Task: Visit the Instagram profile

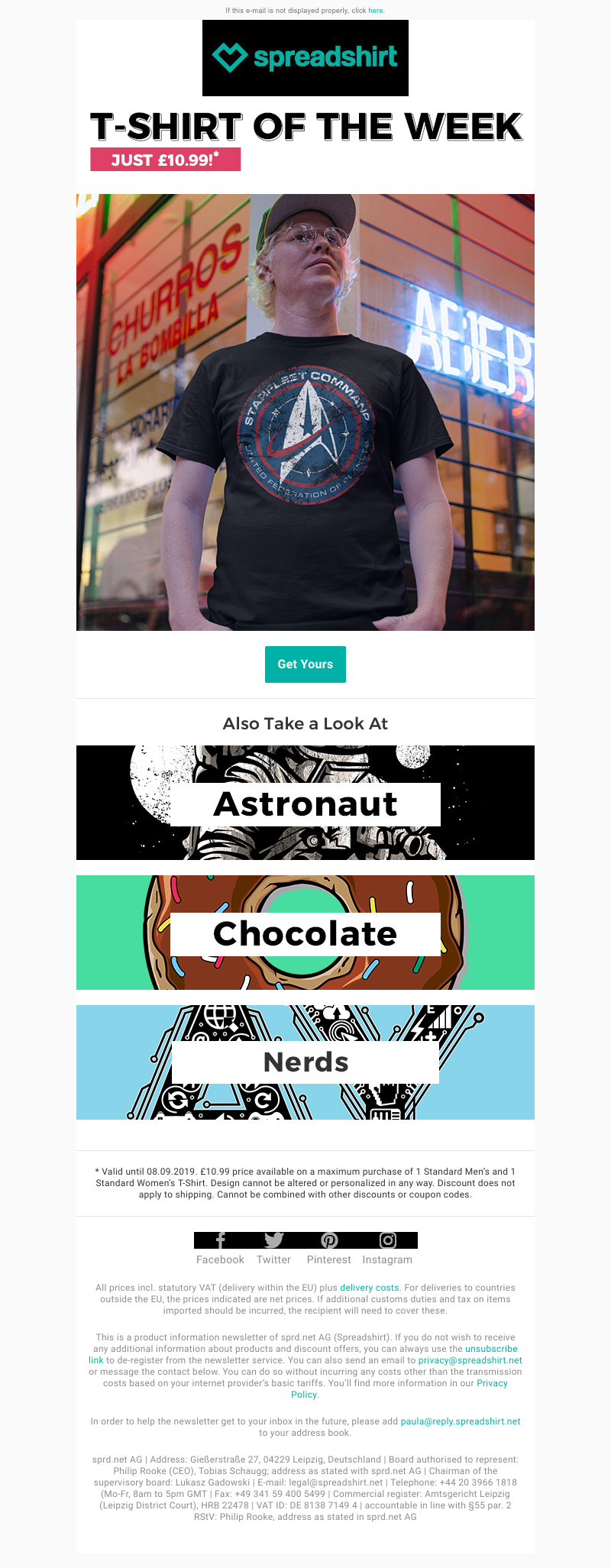Action: click(x=387, y=1250)
